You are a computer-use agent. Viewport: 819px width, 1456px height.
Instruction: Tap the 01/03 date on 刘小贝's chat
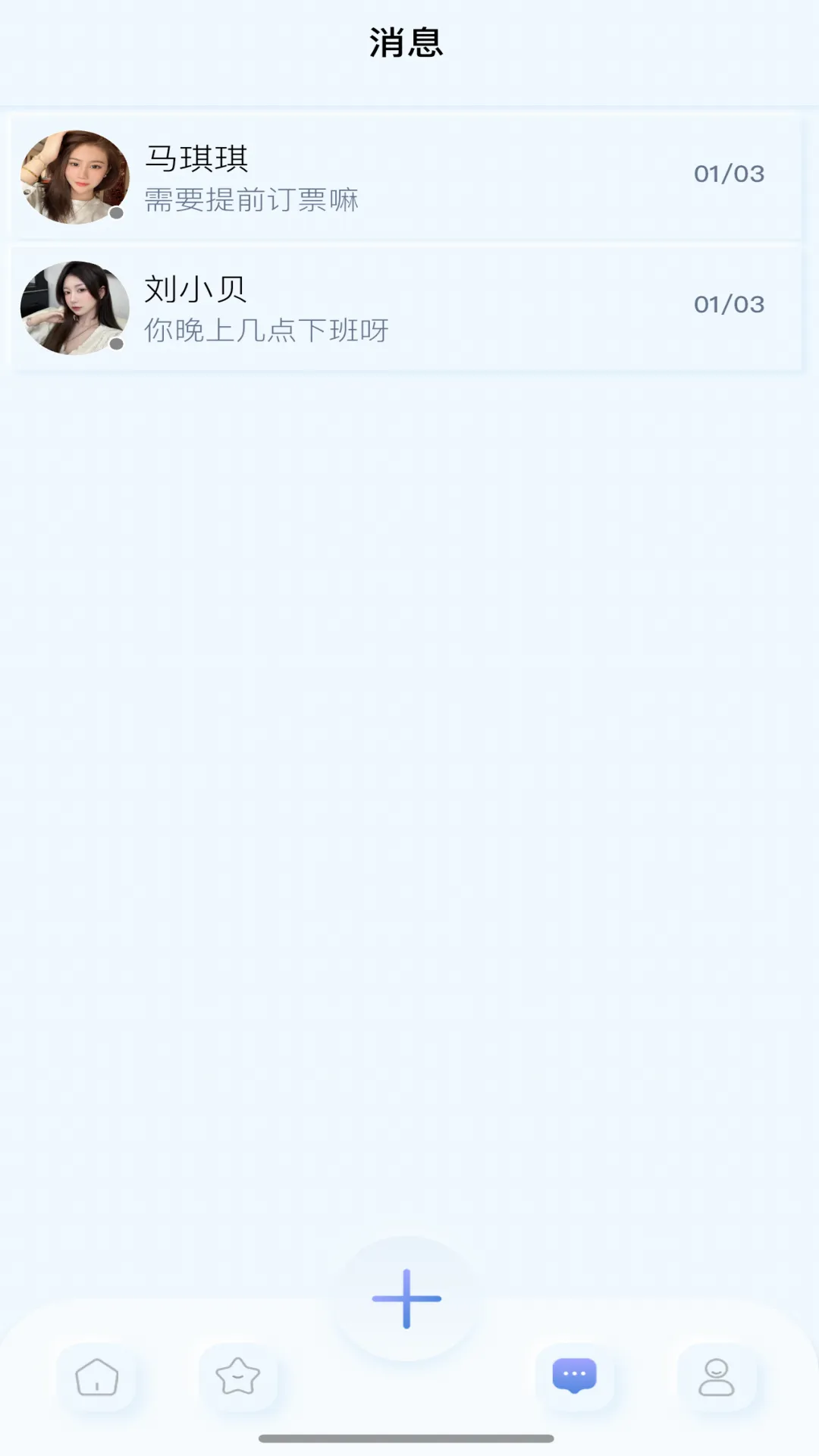pyautogui.click(x=729, y=305)
